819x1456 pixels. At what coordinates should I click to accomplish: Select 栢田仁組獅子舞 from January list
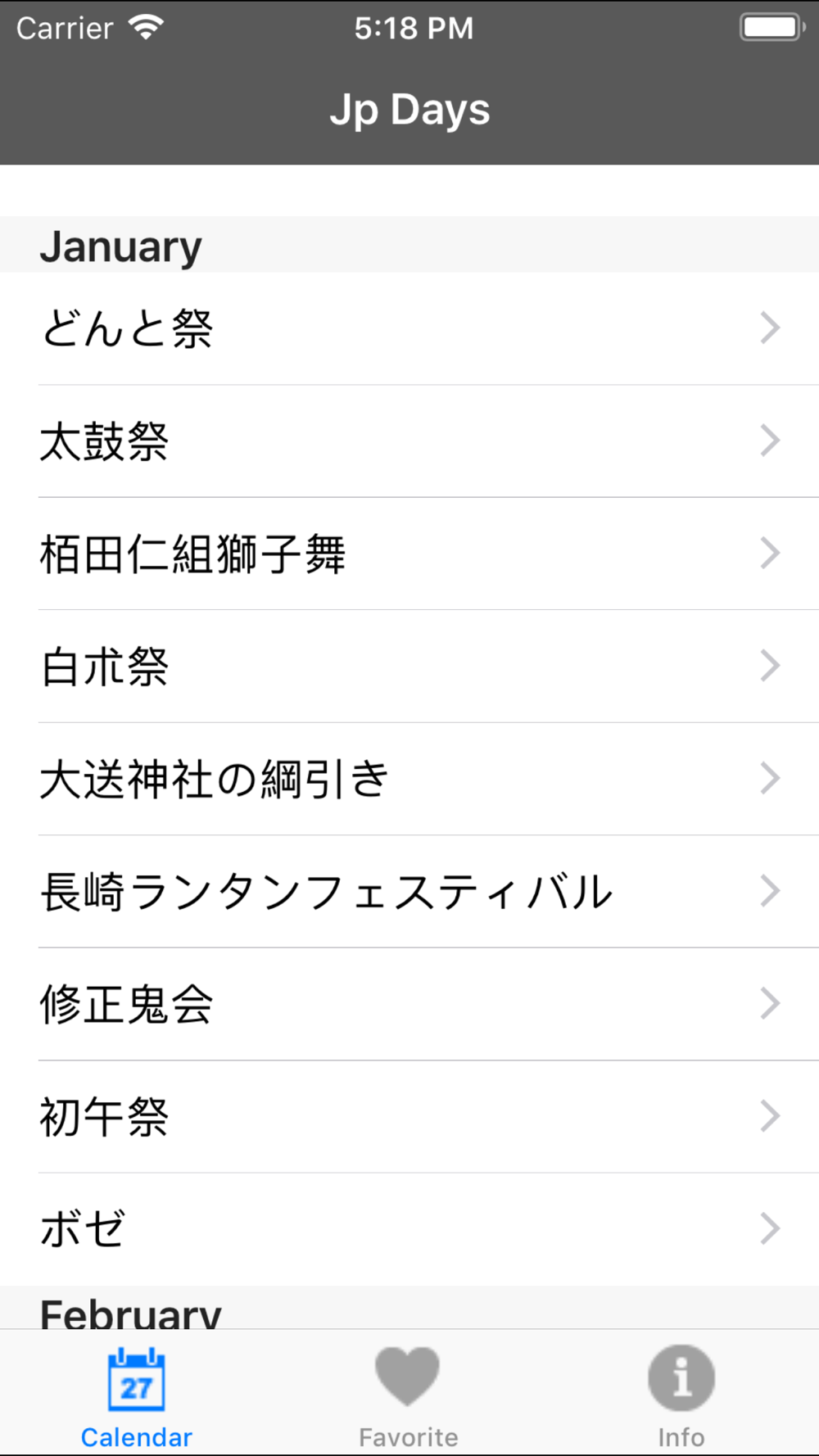(x=409, y=554)
